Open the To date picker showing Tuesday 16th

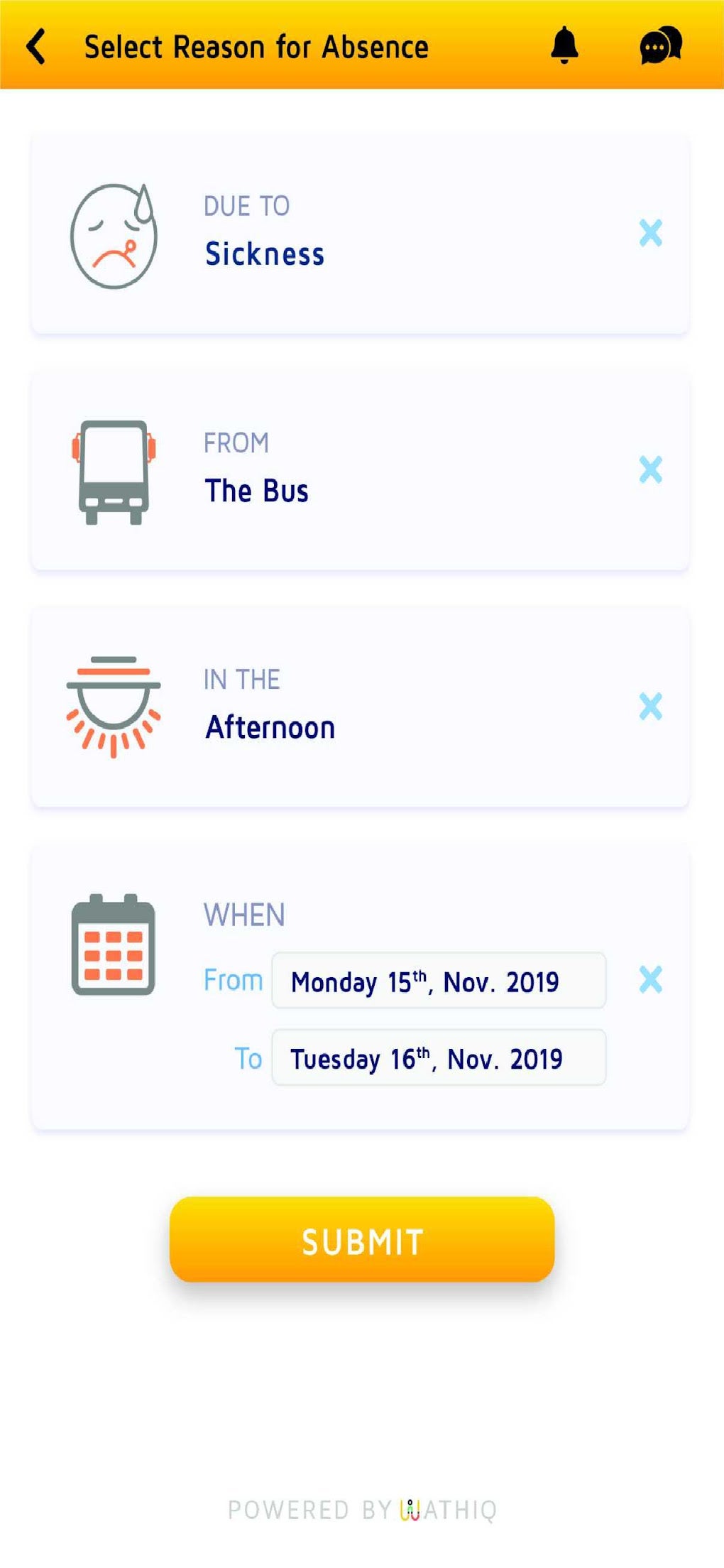(x=437, y=1058)
